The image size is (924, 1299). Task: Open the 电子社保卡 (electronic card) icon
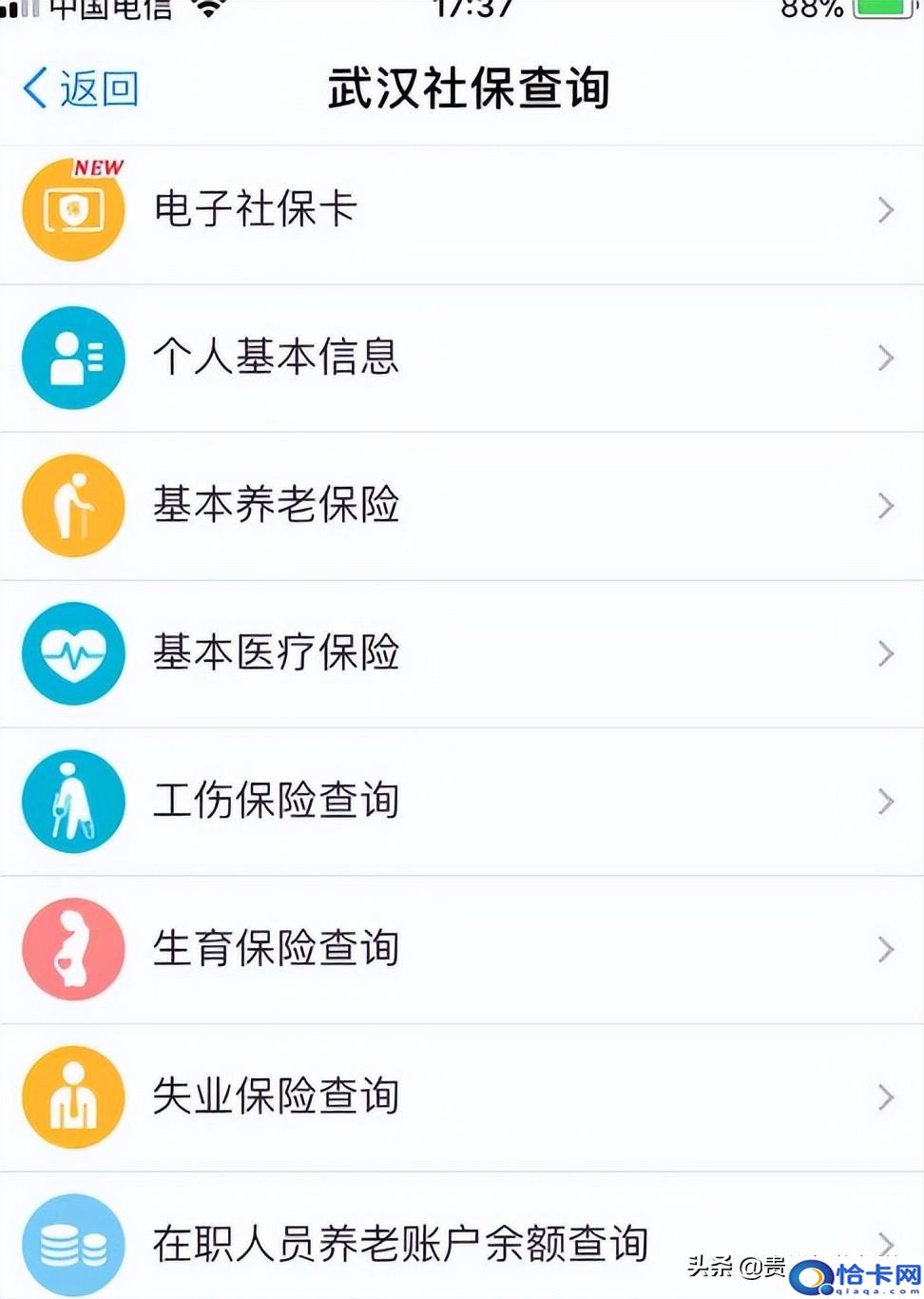[73, 210]
